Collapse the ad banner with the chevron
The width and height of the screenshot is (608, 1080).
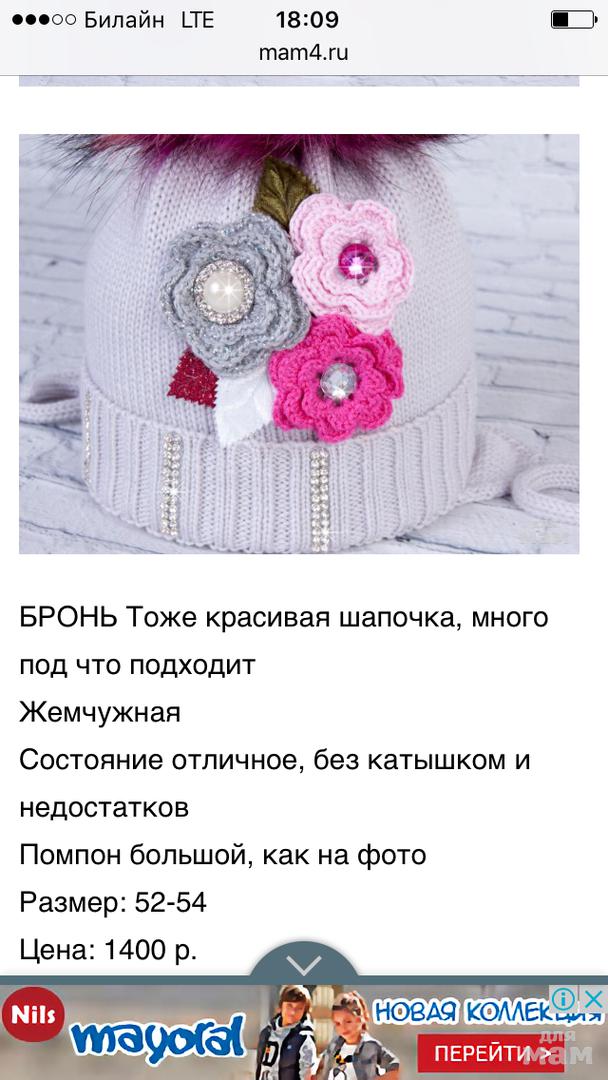point(303,965)
